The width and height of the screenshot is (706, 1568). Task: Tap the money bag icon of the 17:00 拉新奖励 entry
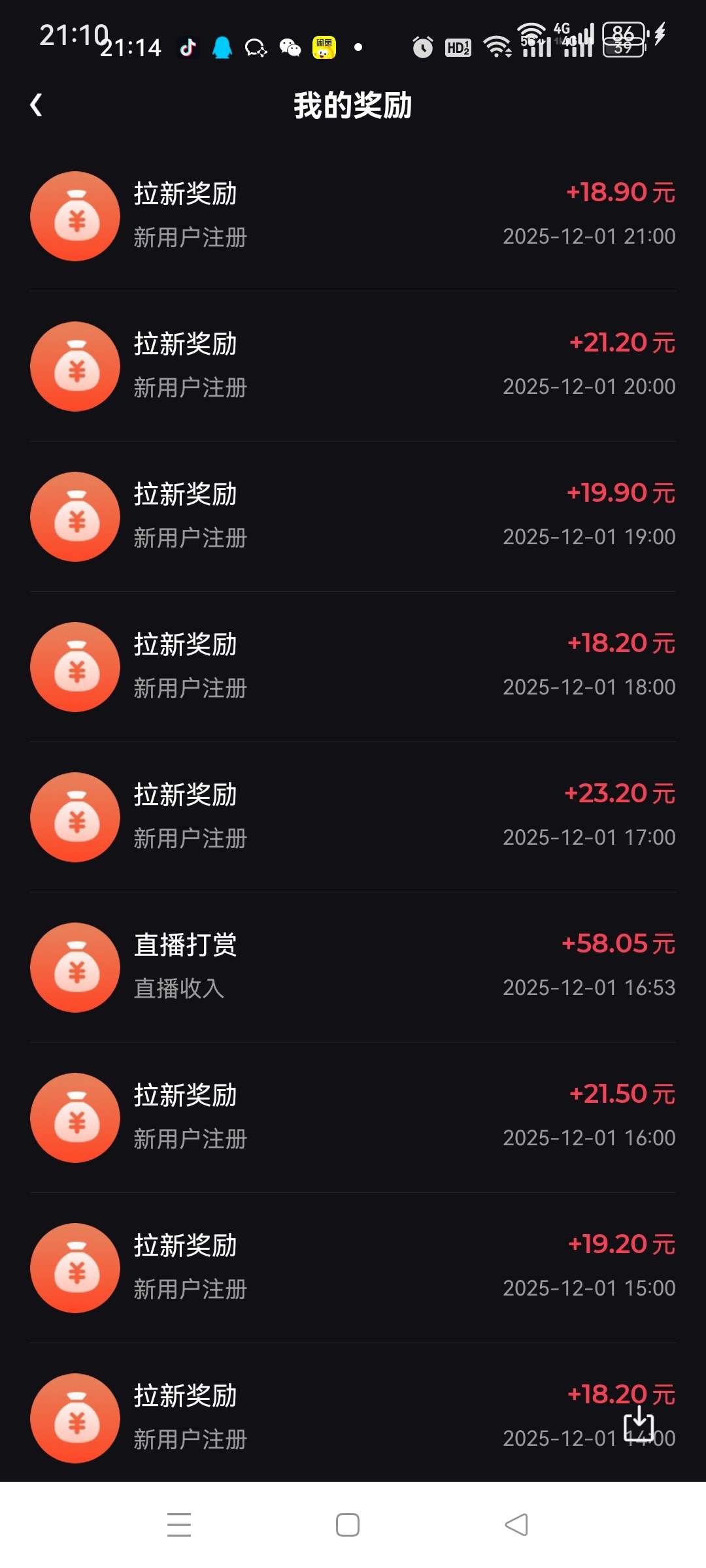tap(75, 817)
